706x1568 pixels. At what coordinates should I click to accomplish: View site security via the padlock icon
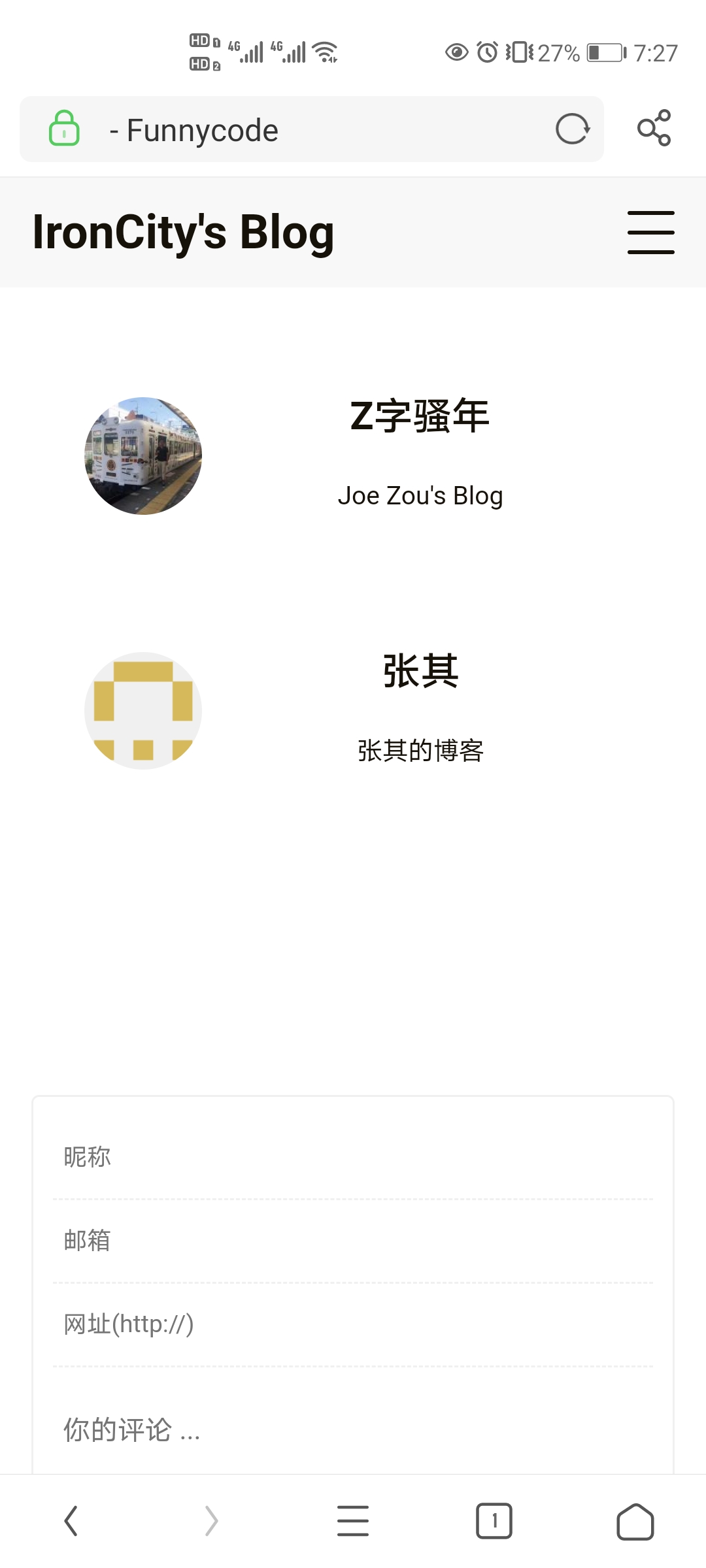[x=63, y=129]
